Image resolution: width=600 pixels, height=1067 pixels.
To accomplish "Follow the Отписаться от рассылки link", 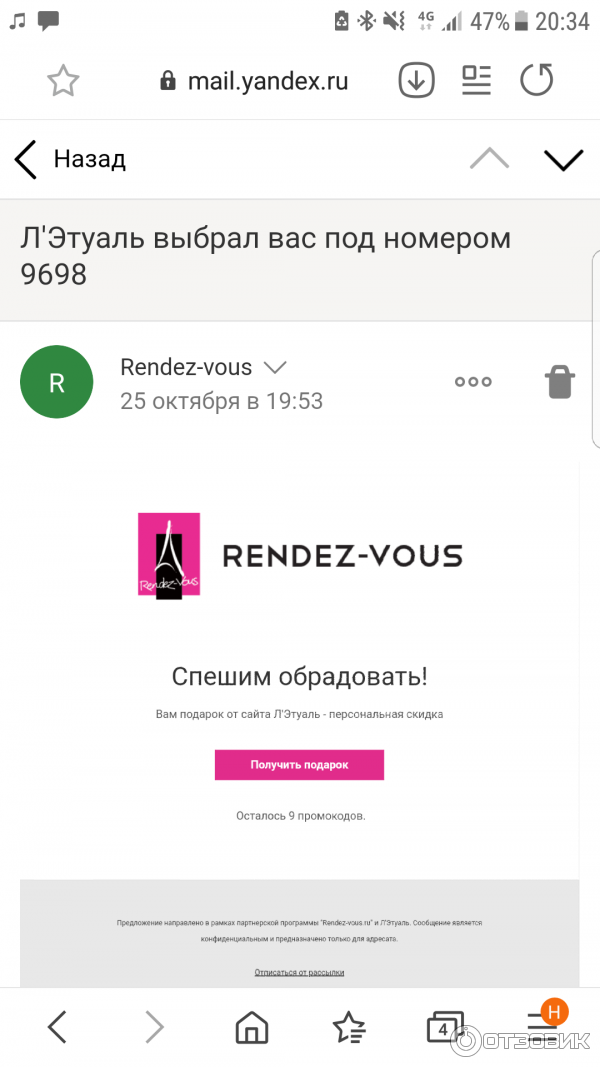I will point(299,972).
